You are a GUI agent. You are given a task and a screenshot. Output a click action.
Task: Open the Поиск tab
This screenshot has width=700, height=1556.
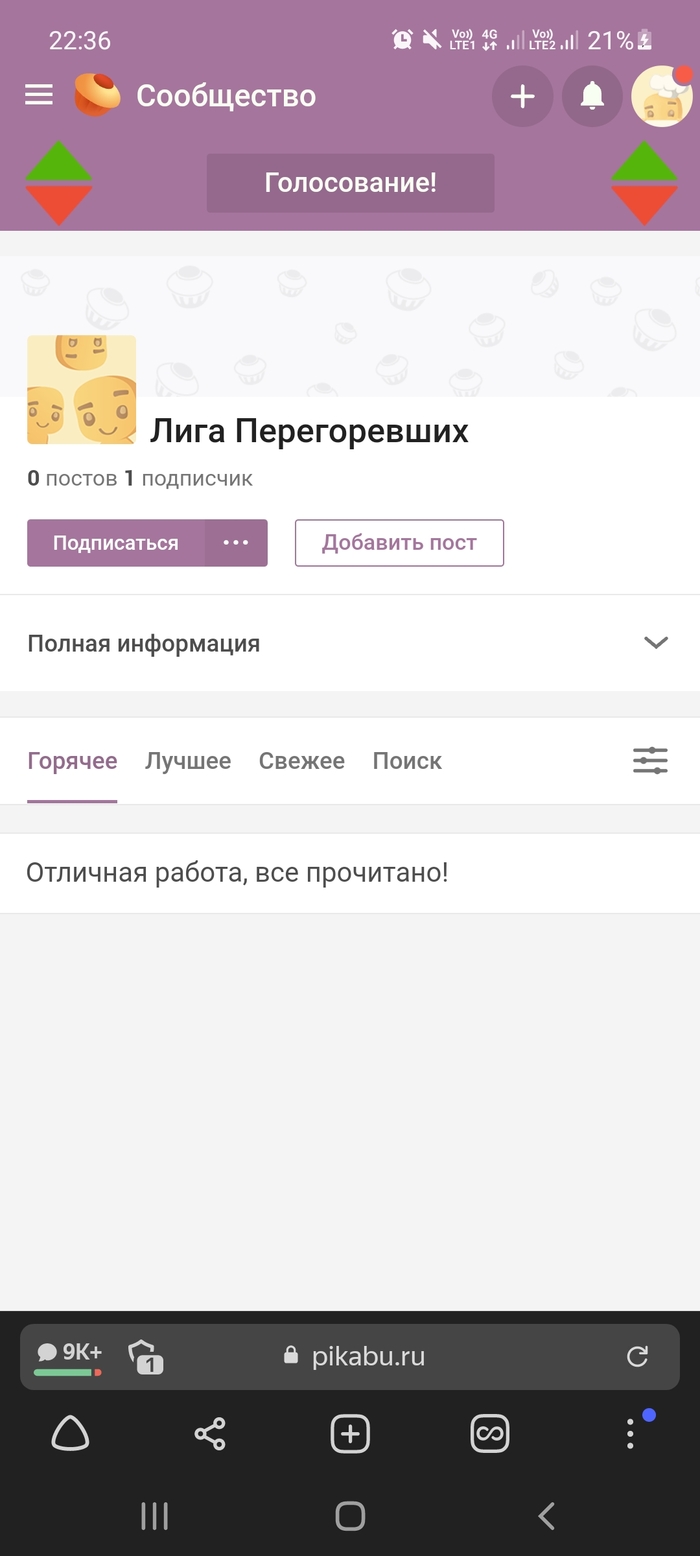tap(407, 761)
